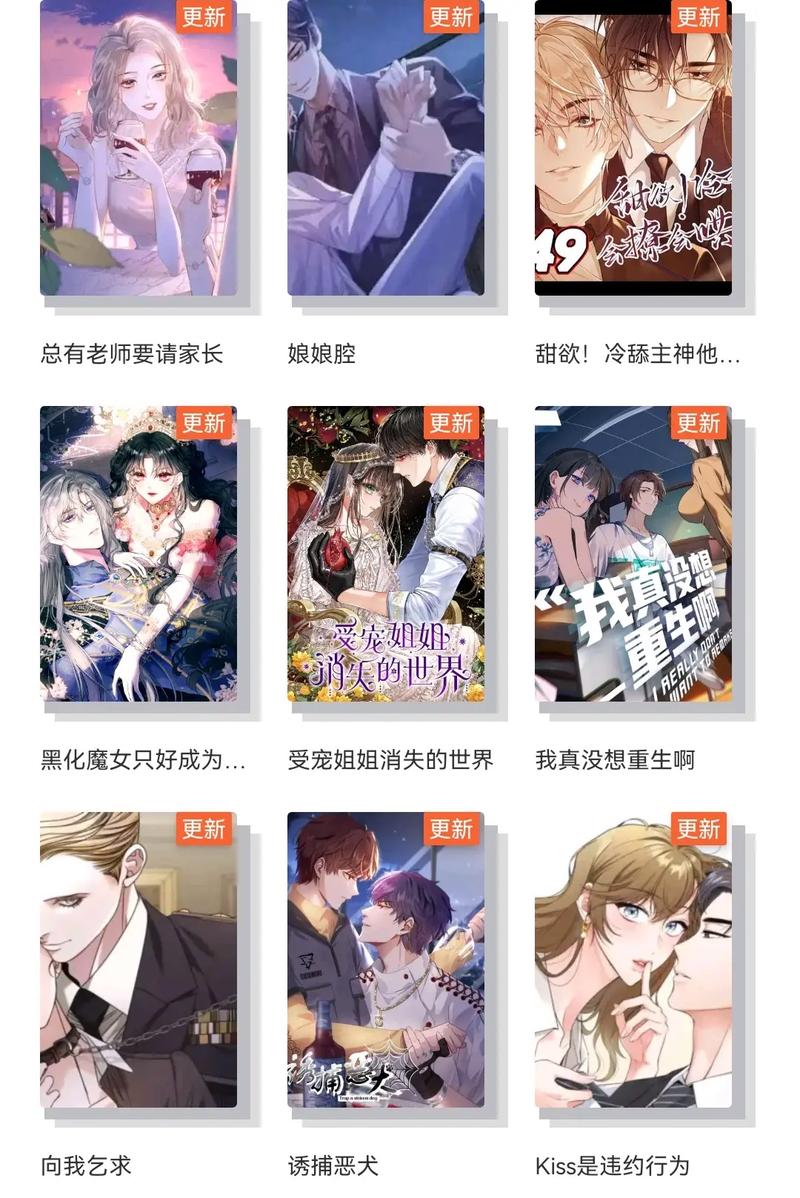Open the comic 总有老师要请家长
Viewport: 800px width, 1198px height.
[138, 150]
